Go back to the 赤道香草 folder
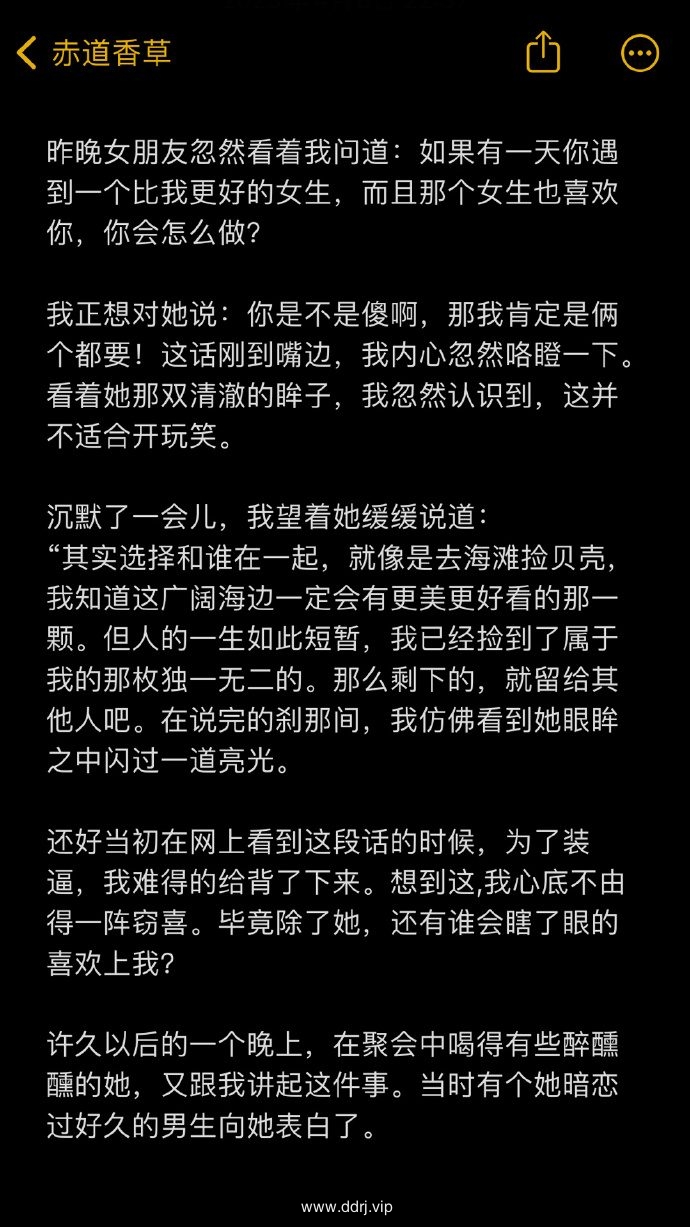The height and width of the screenshot is (1227, 690). (x=95, y=52)
